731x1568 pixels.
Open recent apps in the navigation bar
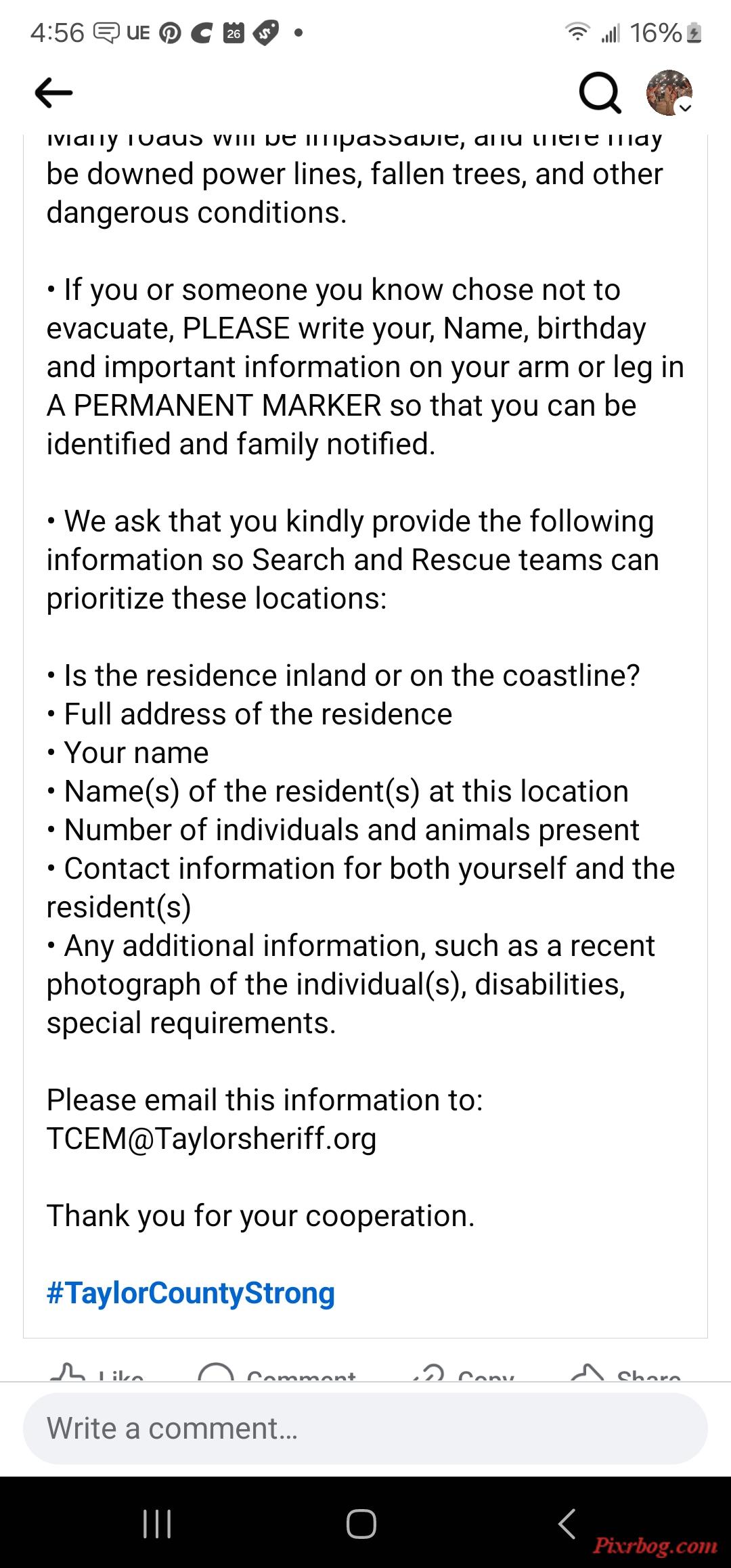point(157,1524)
